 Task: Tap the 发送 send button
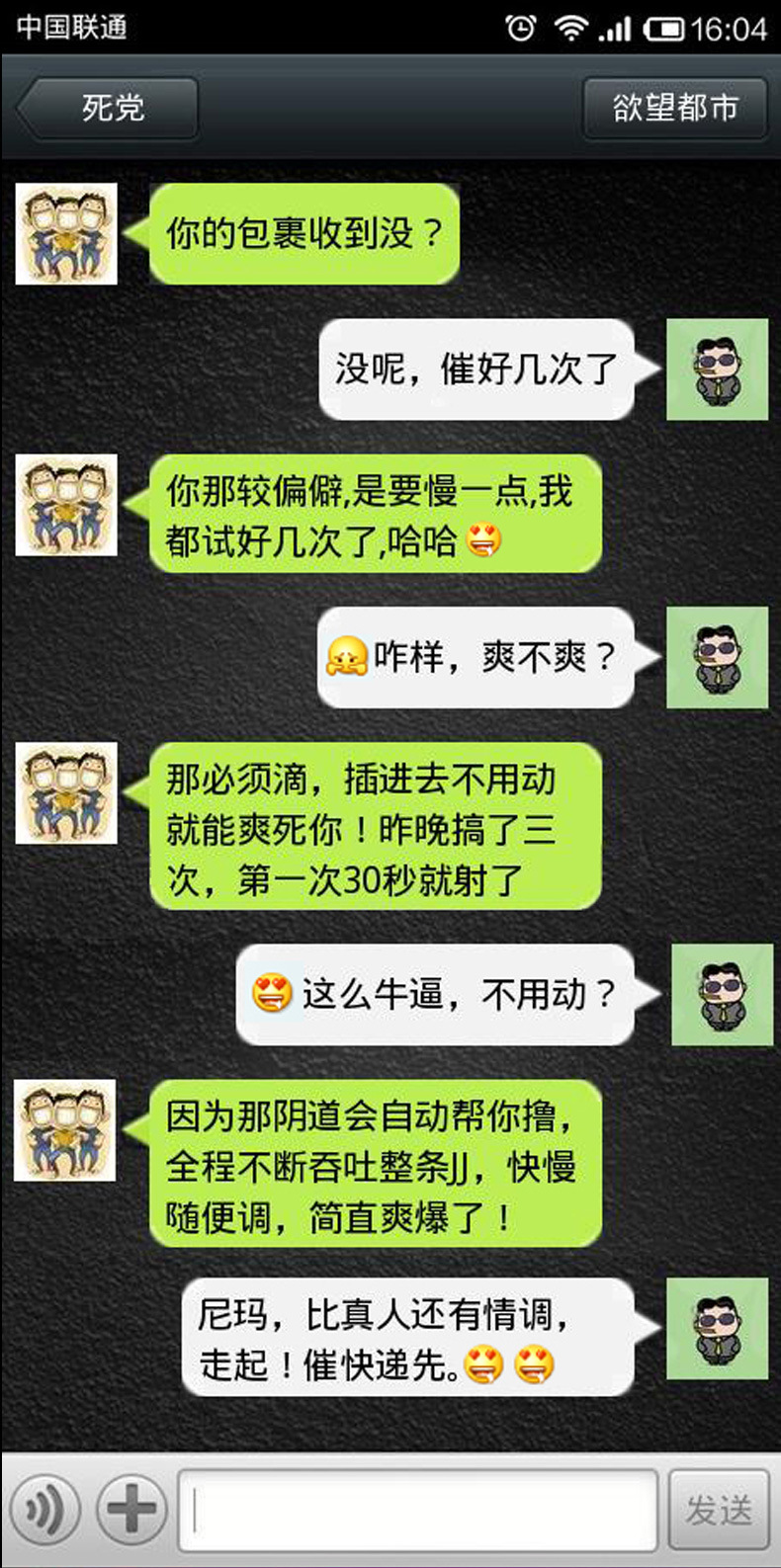click(x=719, y=1509)
